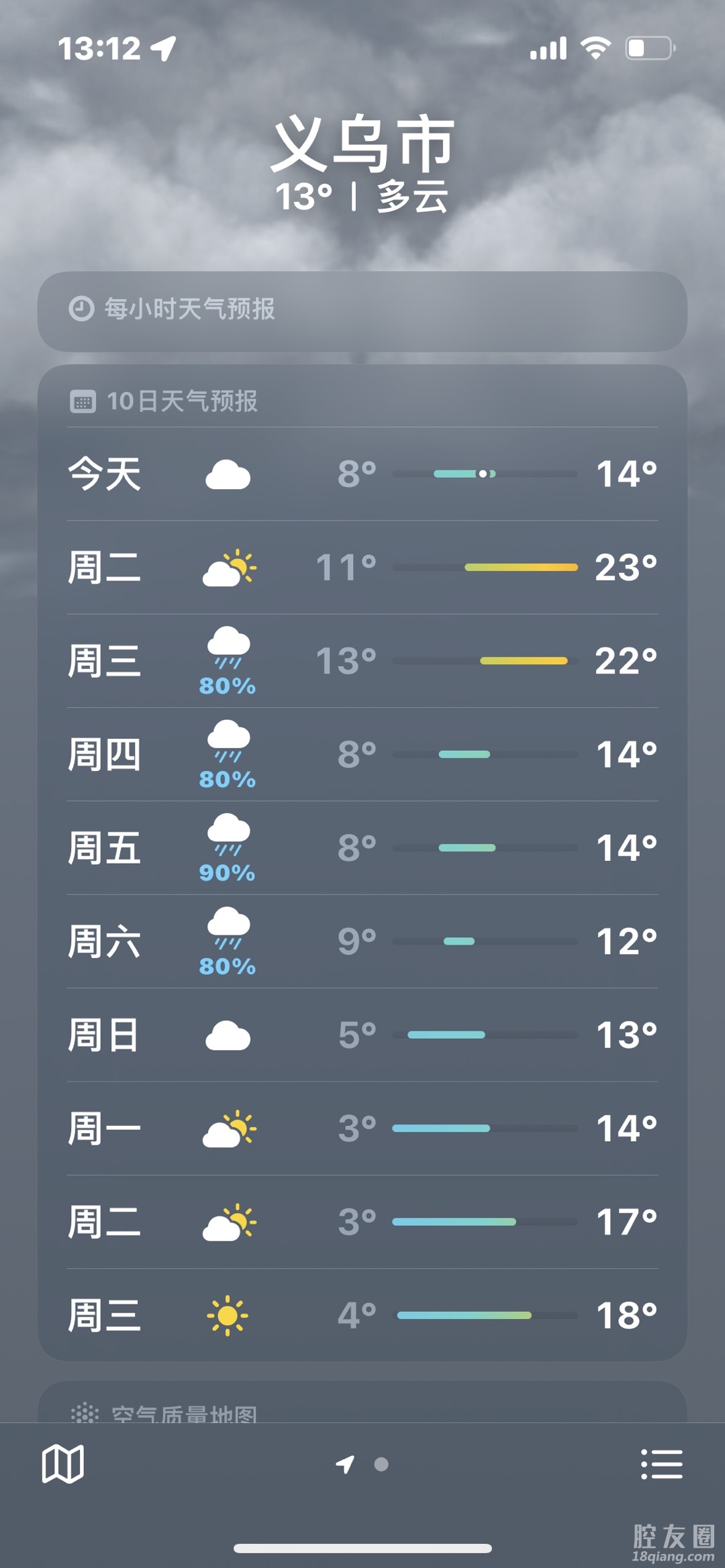Select the 周六 forecast row
725x1568 pixels.
pyautogui.click(x=362, y=941)
